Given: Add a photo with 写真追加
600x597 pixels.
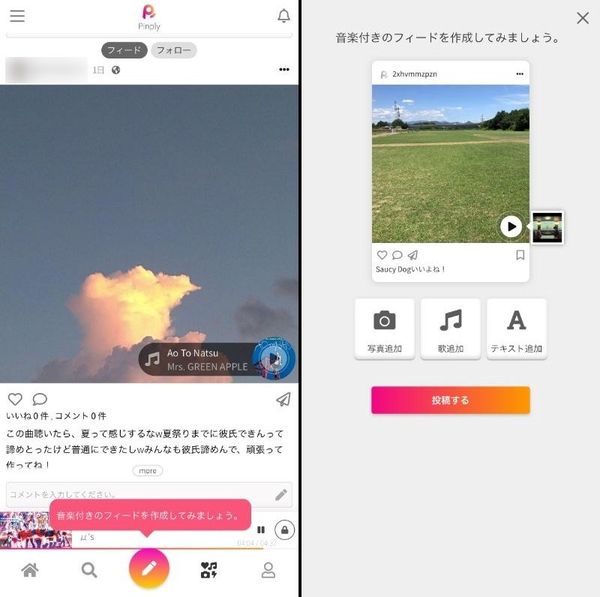Looking at the screenshot, I should pyautogui.click(x=385, y=329).
